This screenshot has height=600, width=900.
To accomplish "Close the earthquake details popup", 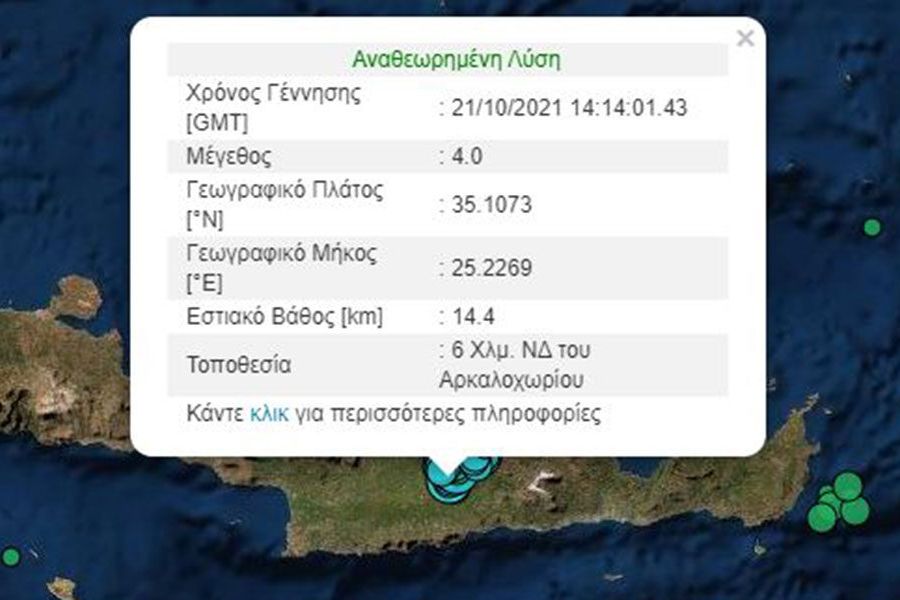I will [744, 39].
